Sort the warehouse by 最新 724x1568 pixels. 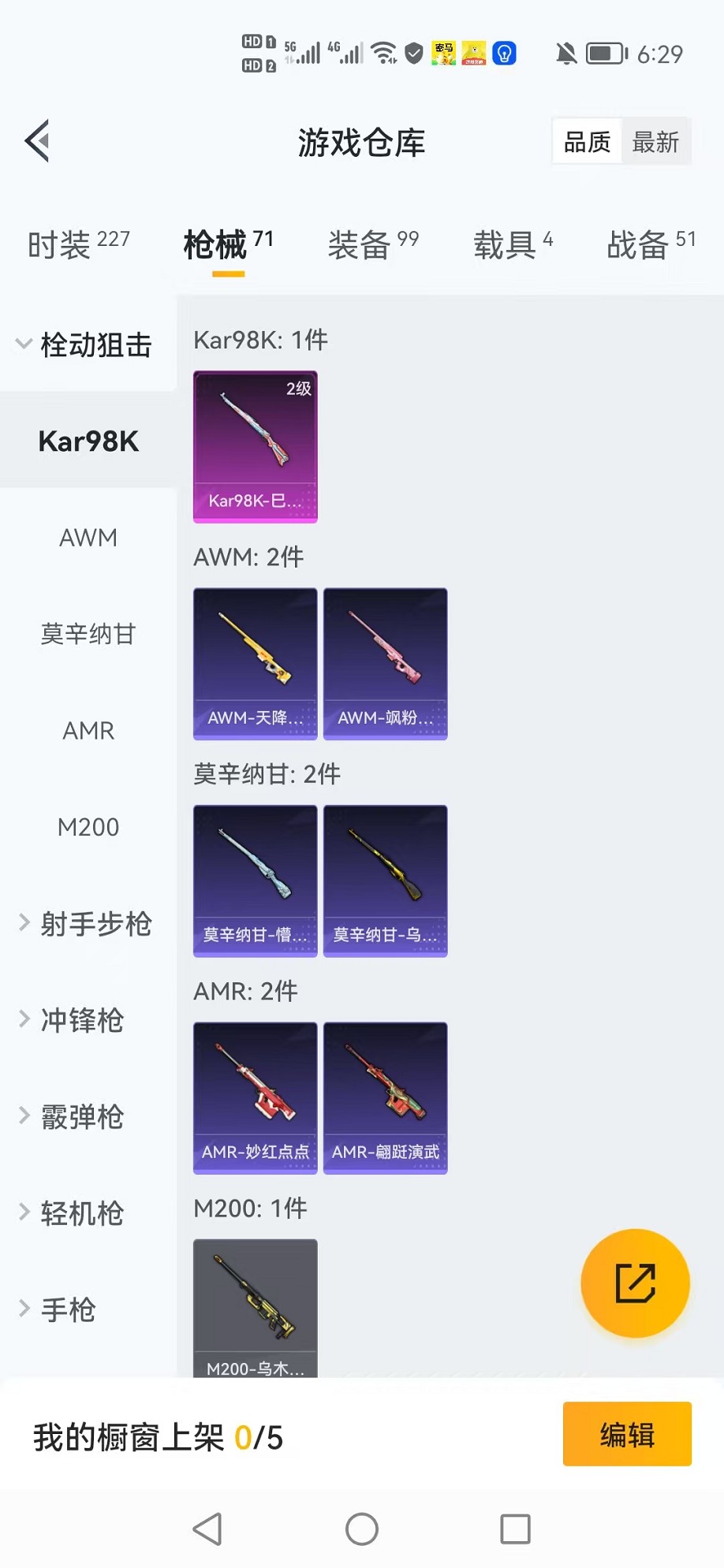coord(655,142)
